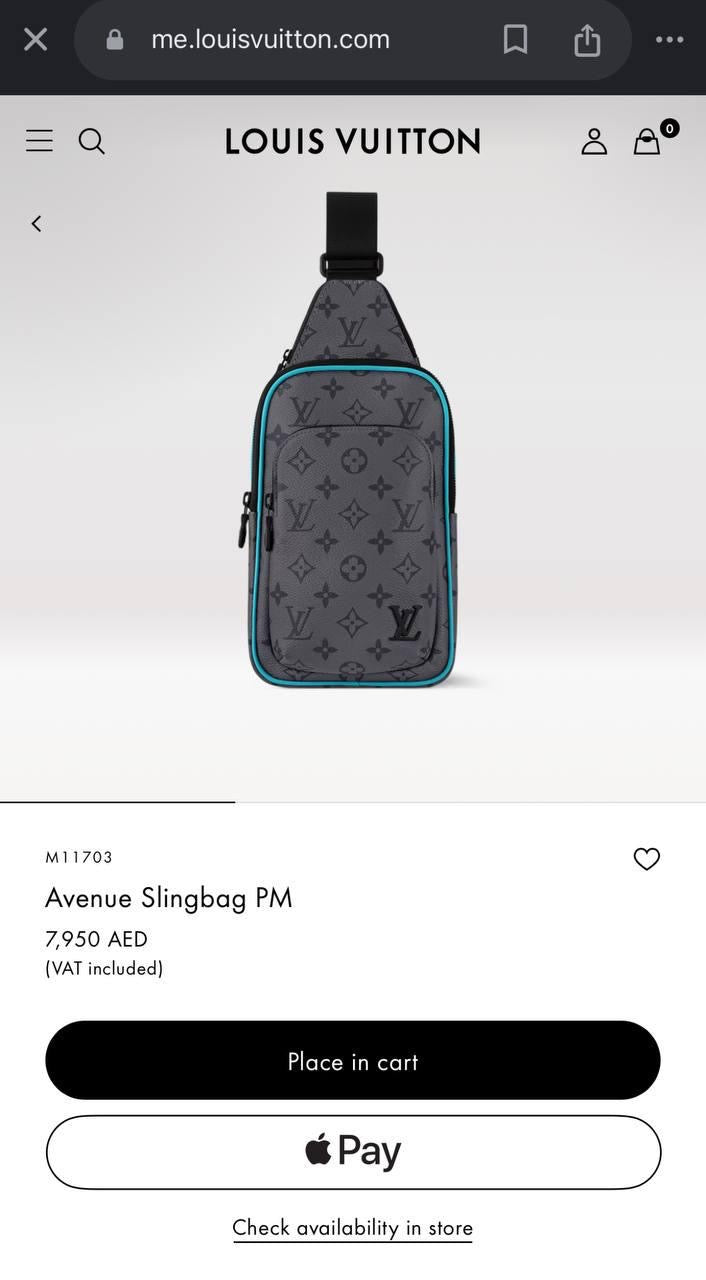Buy with Apple Pay
Viewport: 706px width, 1280px height.
352,1152
